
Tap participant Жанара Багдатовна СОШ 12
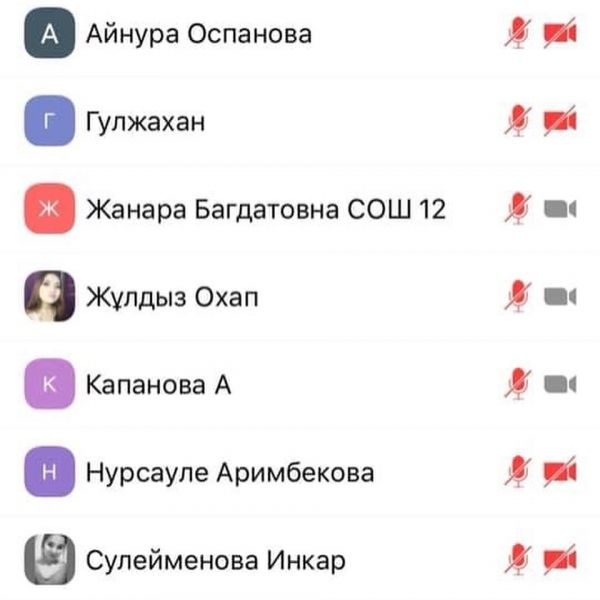point(266,209)
